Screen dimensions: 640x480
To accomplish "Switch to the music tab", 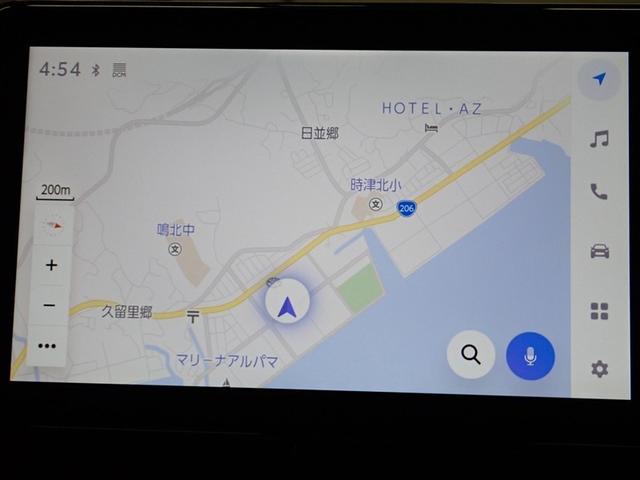I will pos(599,139).
